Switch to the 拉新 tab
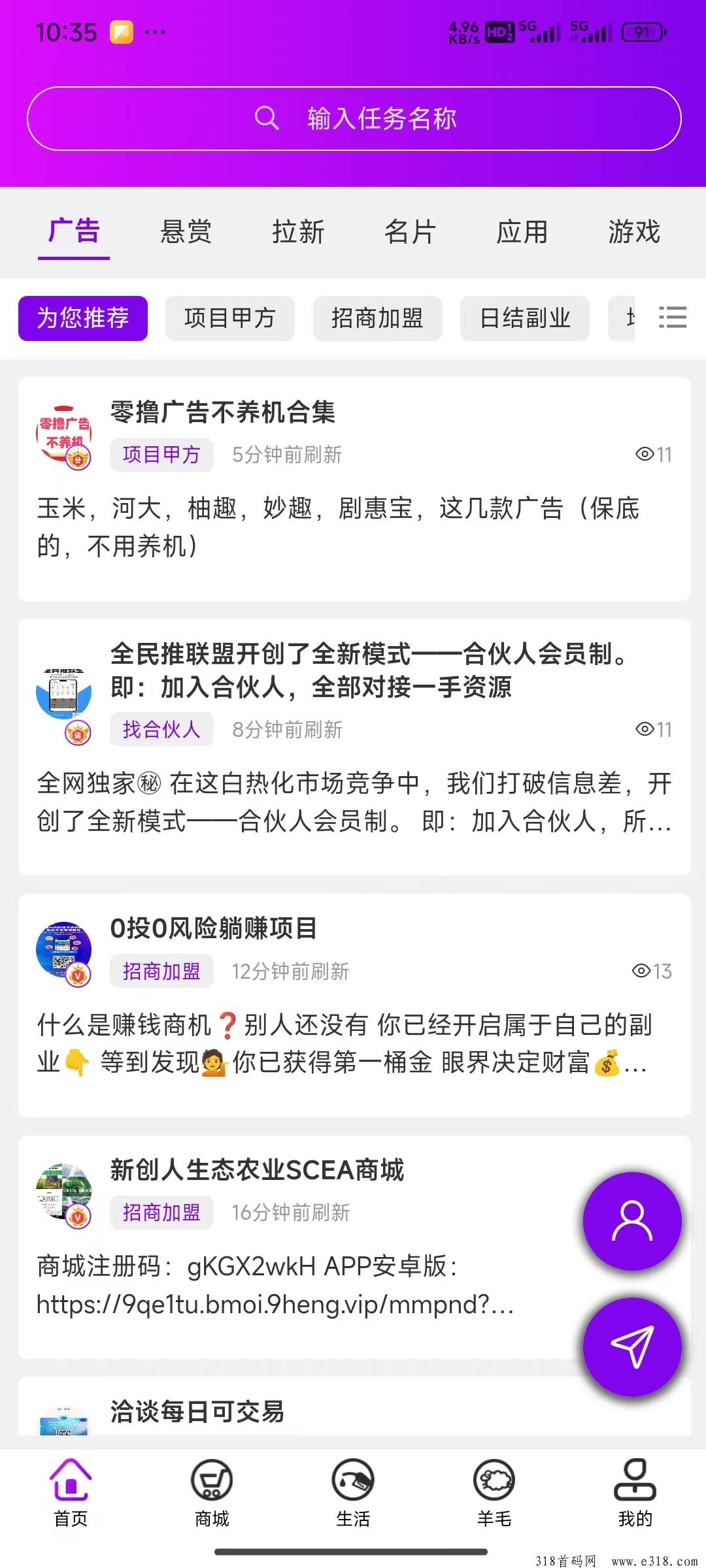Image resolution: width=706 pixels, height=1568 pixels. click(x=298, y=232)
